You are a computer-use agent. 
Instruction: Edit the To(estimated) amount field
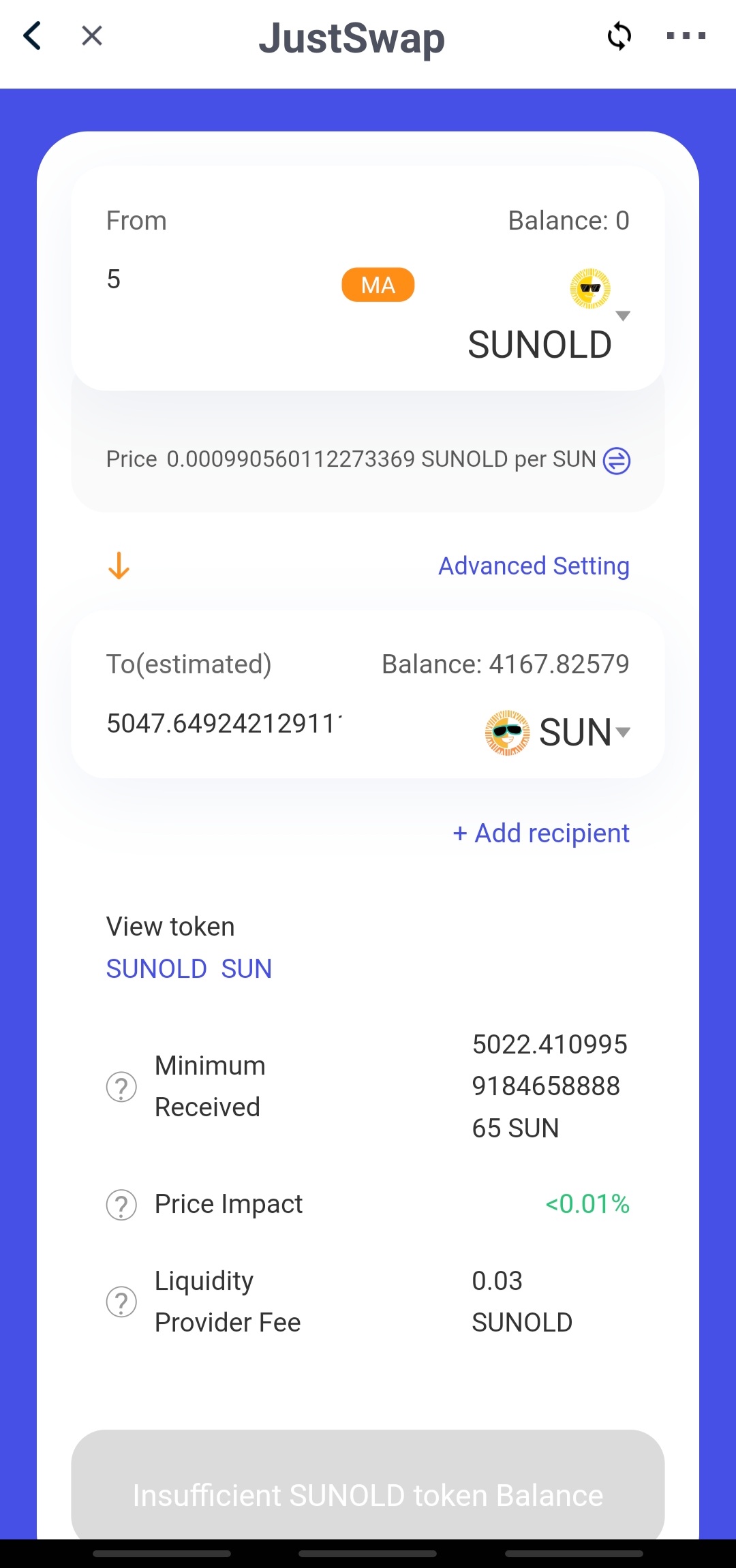coord(225,724)
